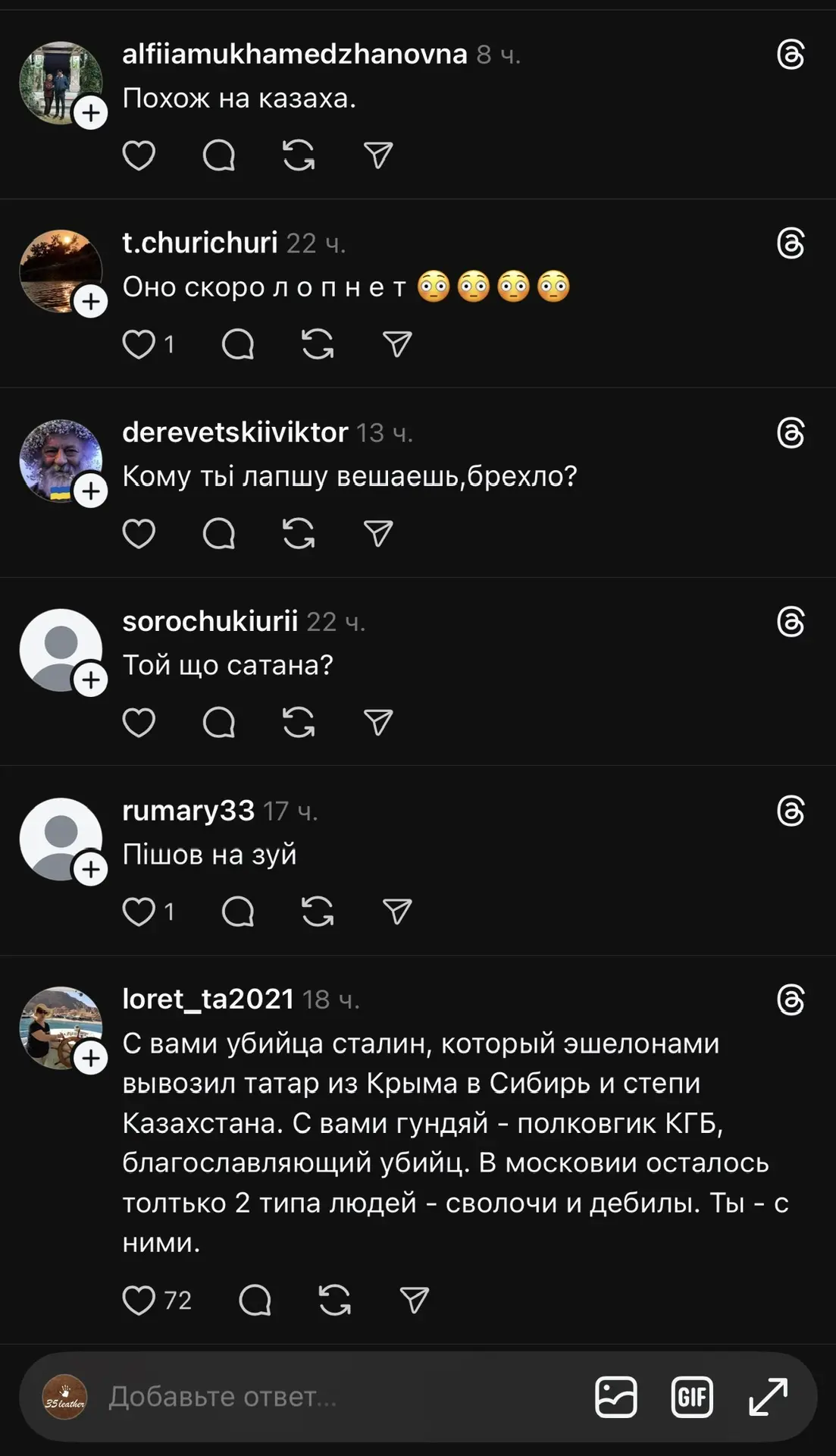This screenshot has height=1456, width=836.
Task: Share t.churichuri's comment
Action: pos(396,344)
